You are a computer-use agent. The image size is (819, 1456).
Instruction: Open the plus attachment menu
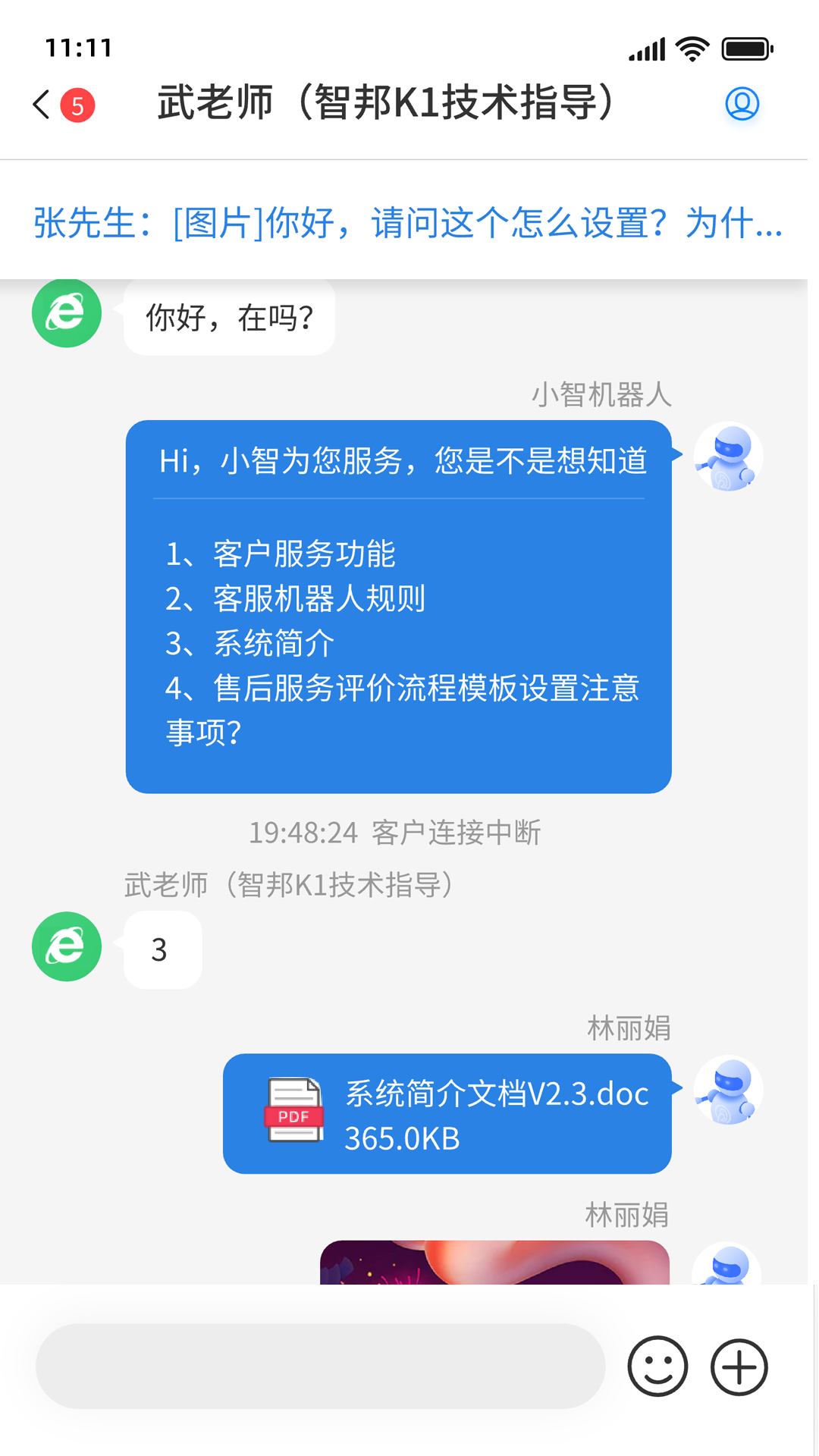739,1367
